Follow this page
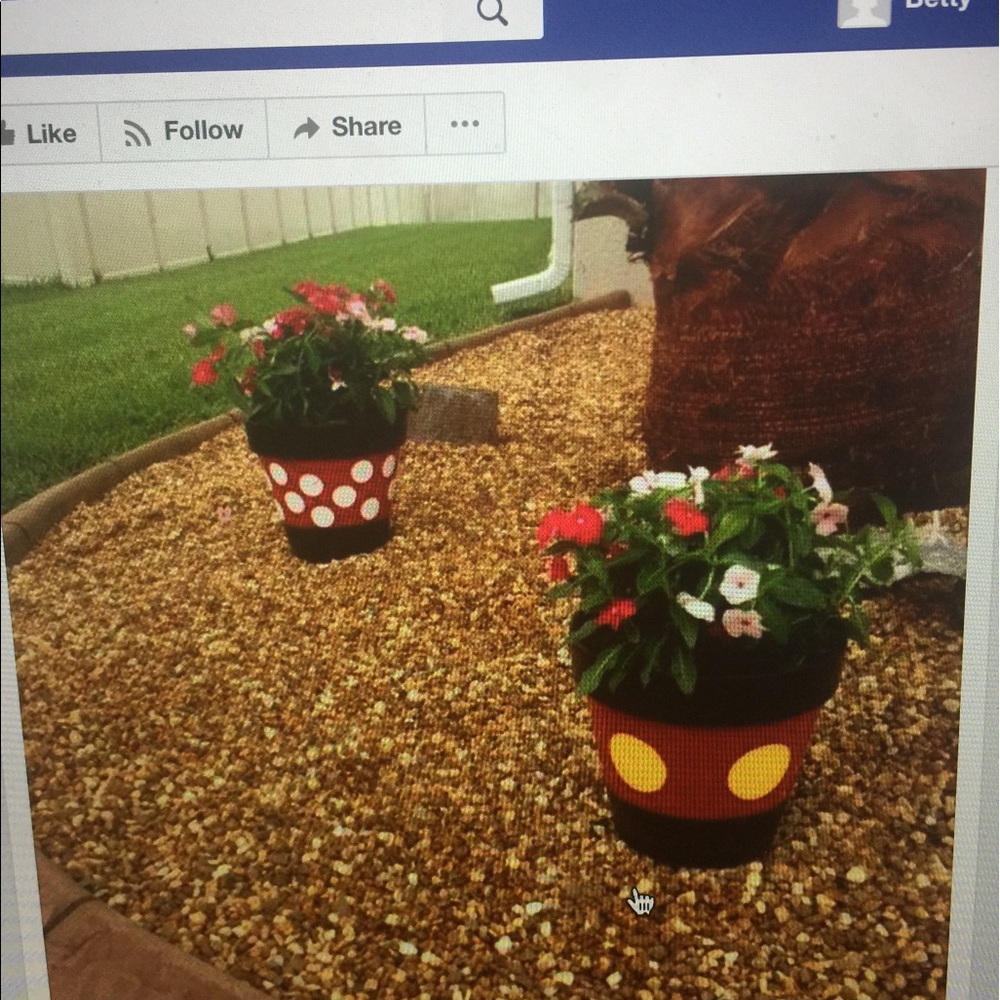Image resolution: width=1000 pixels, height=1000 pixels. pyautogui.click(x=184, y=131)
